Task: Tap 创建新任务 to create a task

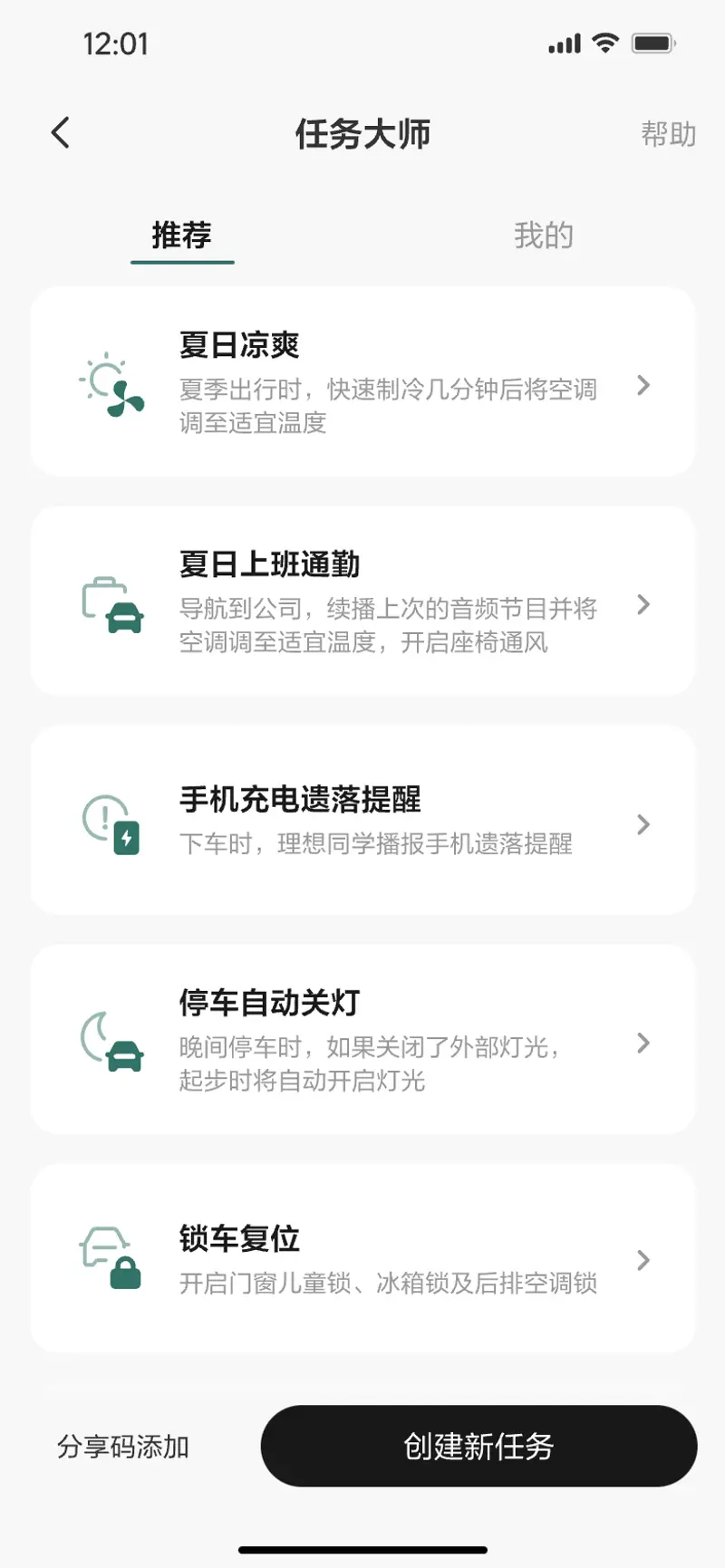Action: coord(478,1446)
